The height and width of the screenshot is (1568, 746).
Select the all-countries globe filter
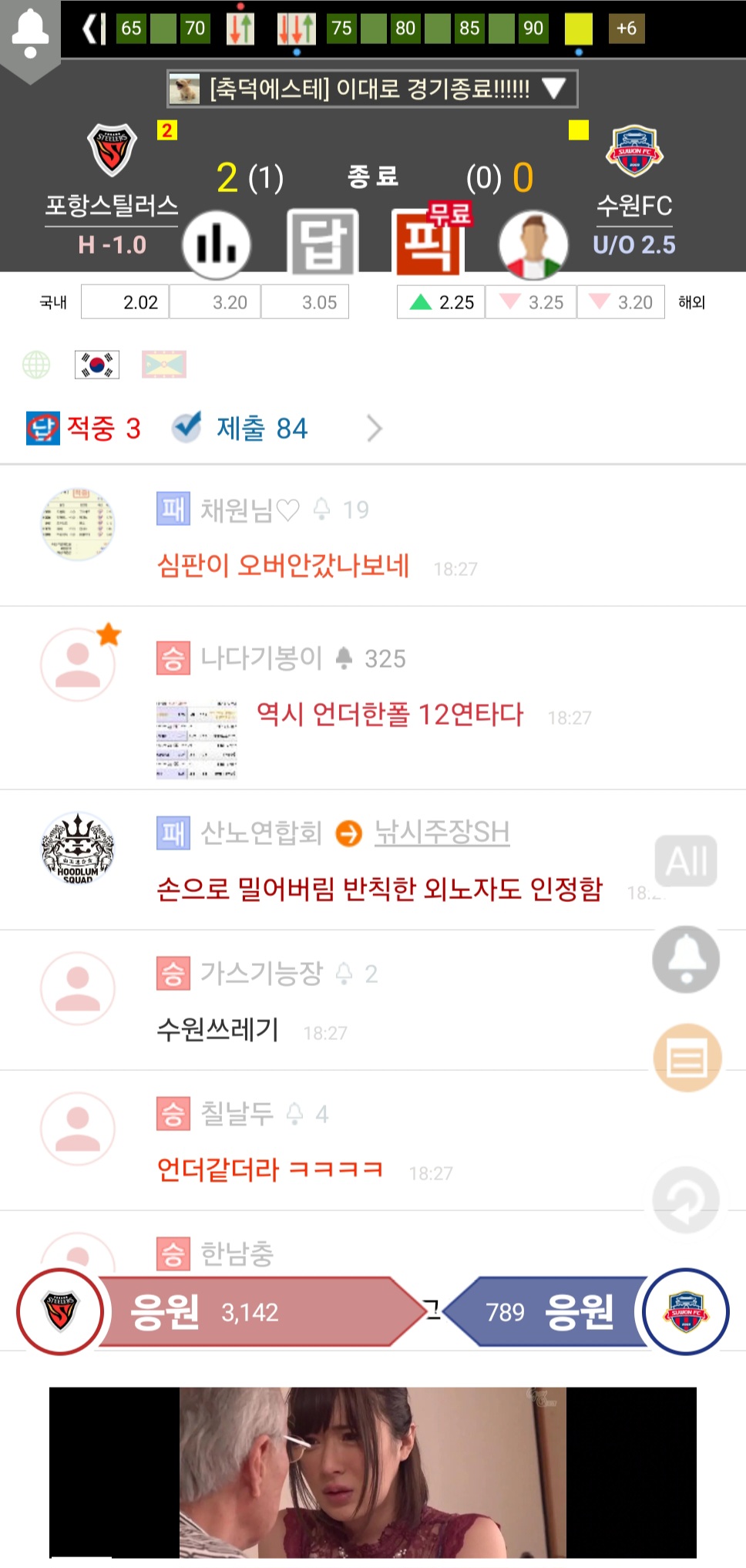(x=36, y=365)
